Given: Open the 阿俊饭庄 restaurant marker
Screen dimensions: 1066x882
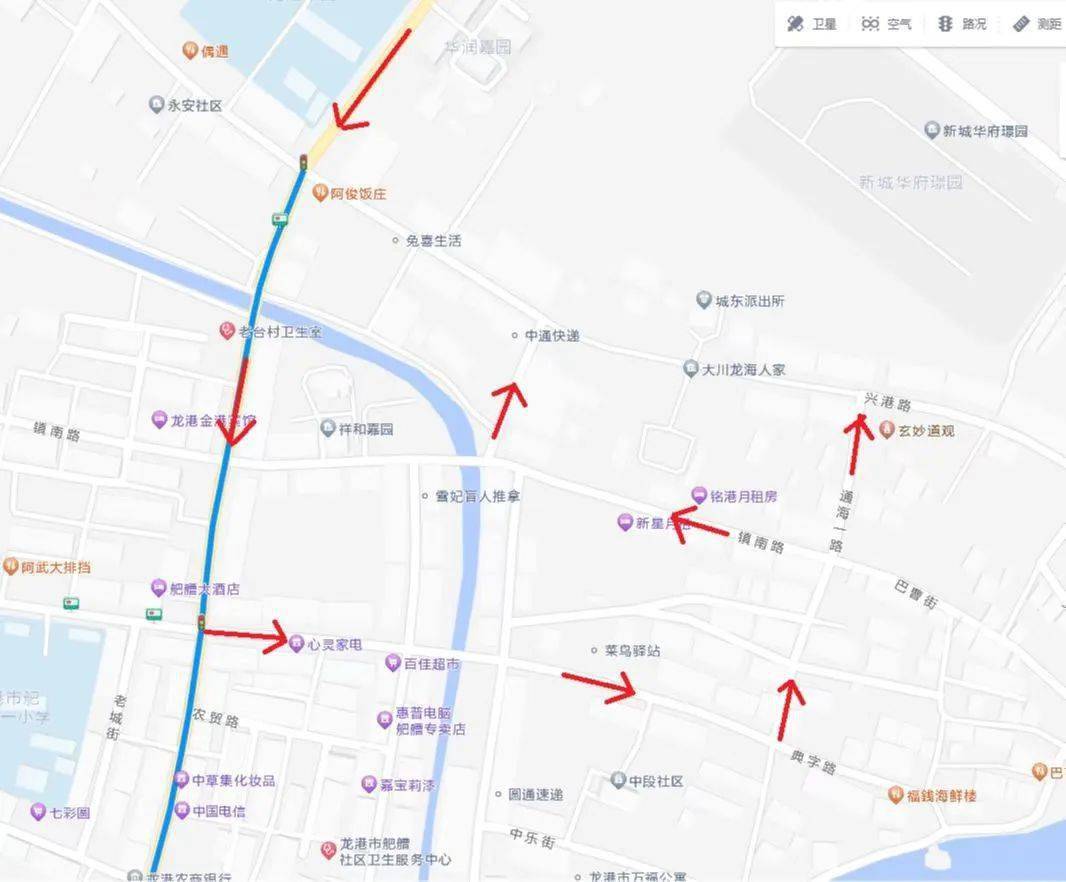Looking at the screenshot, I should click(x=320, y=193).
